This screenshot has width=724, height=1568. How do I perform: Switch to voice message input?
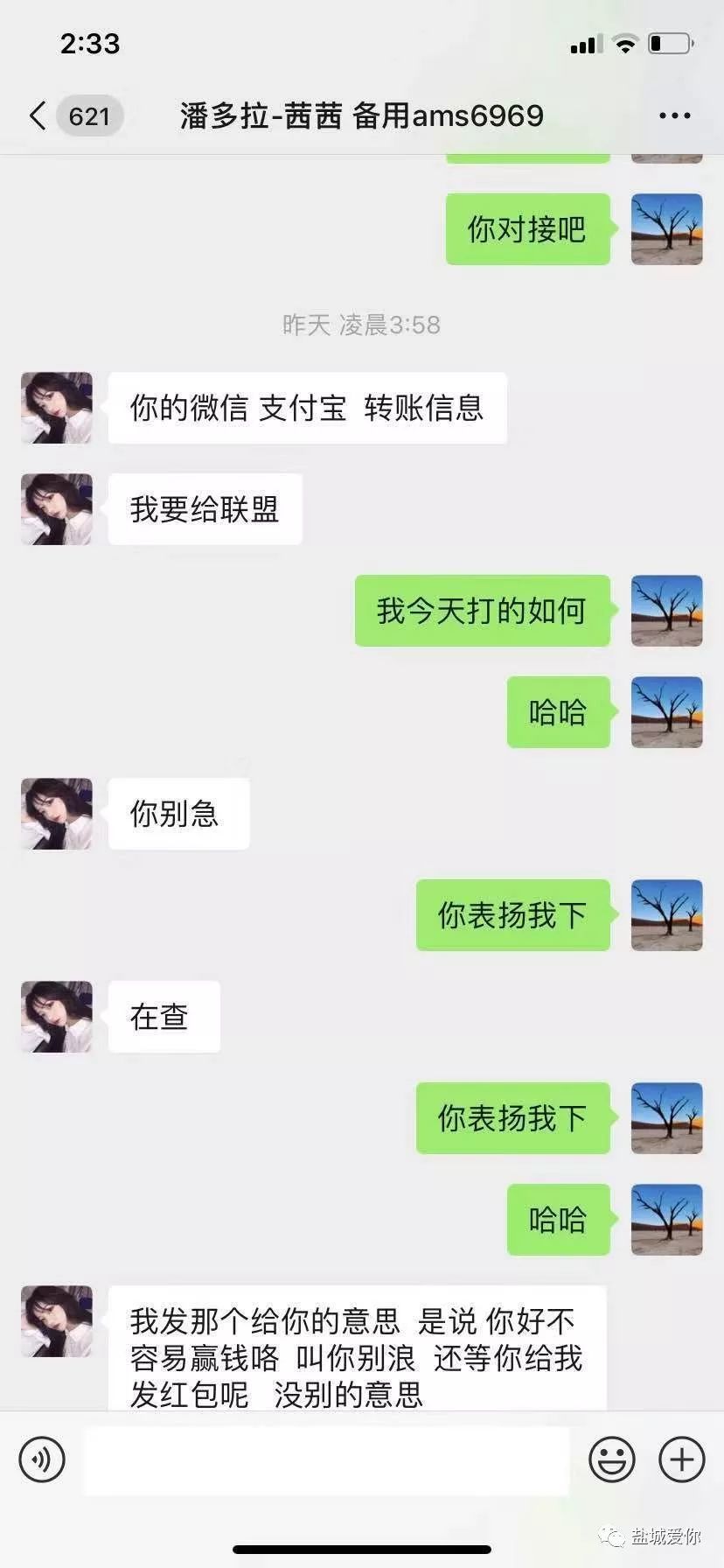pyautogui.click(x=42, y=1459)
